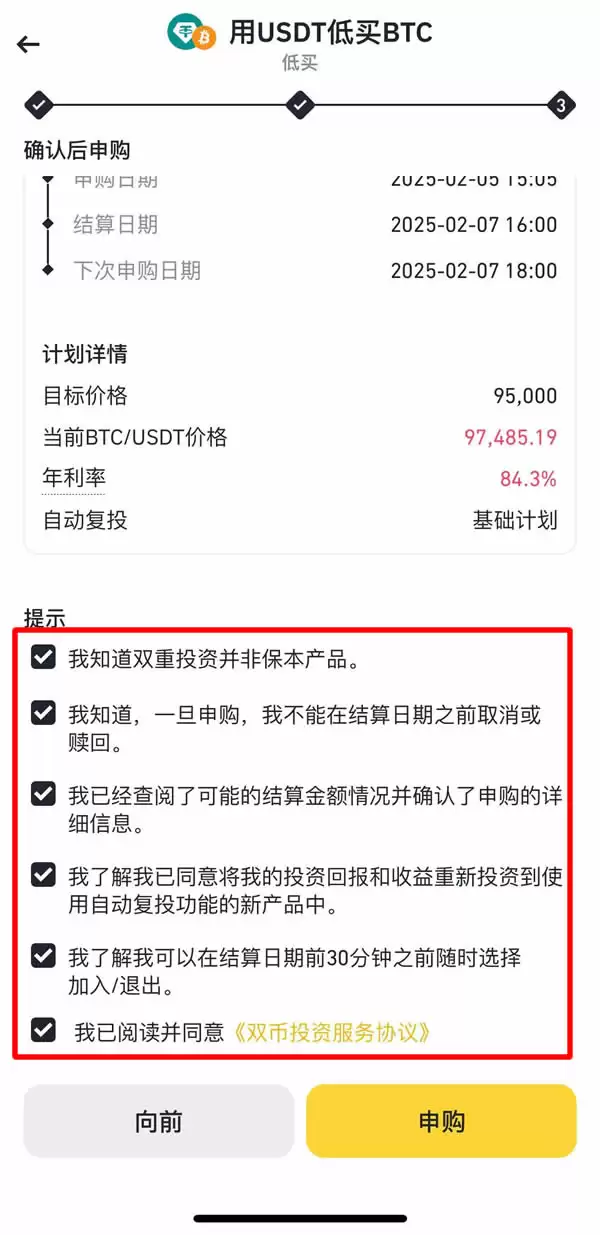This screenshot has width=600, height=1235.
Task: Tap the 向前 button
Action: click(x=159, y=1121)
